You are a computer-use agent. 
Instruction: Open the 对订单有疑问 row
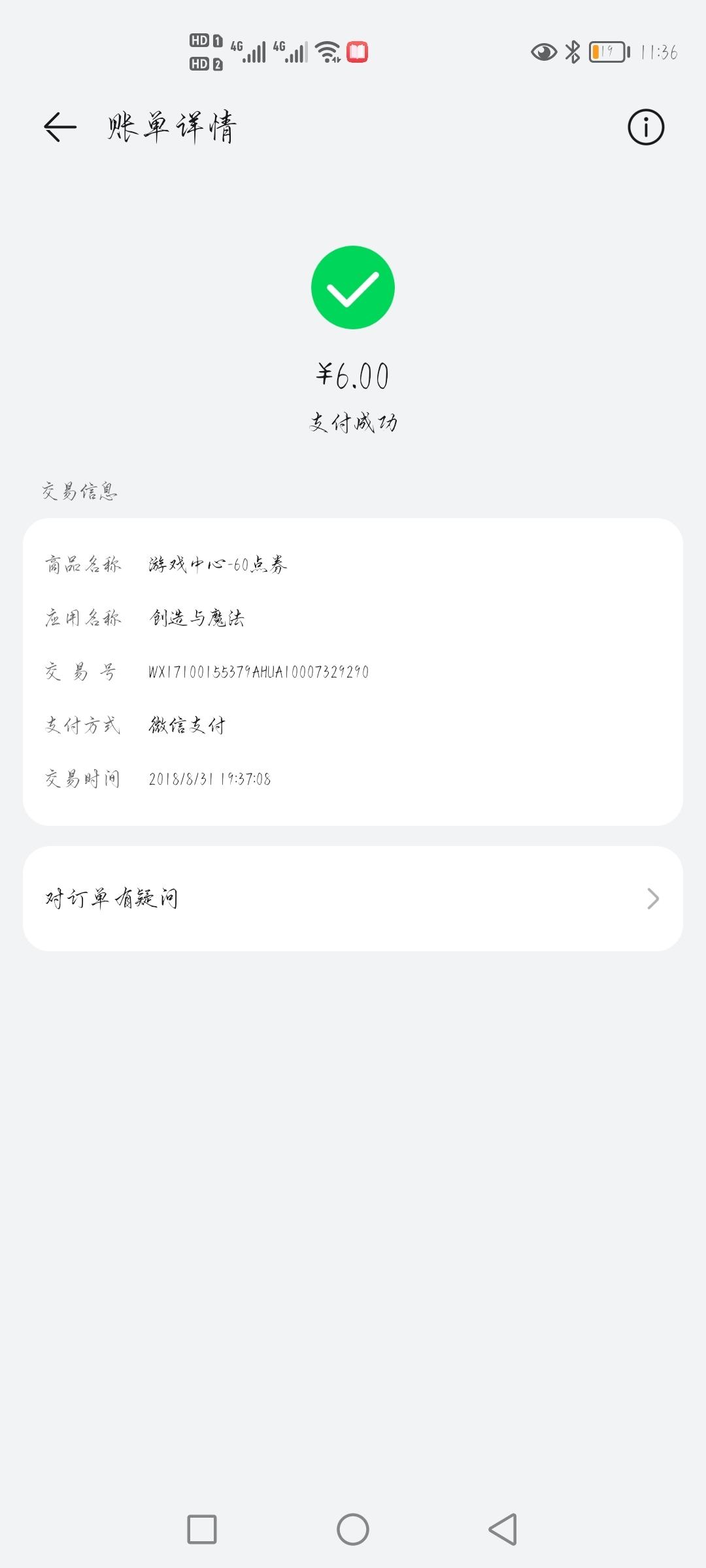pyautogui.click(x=353, y=898)
